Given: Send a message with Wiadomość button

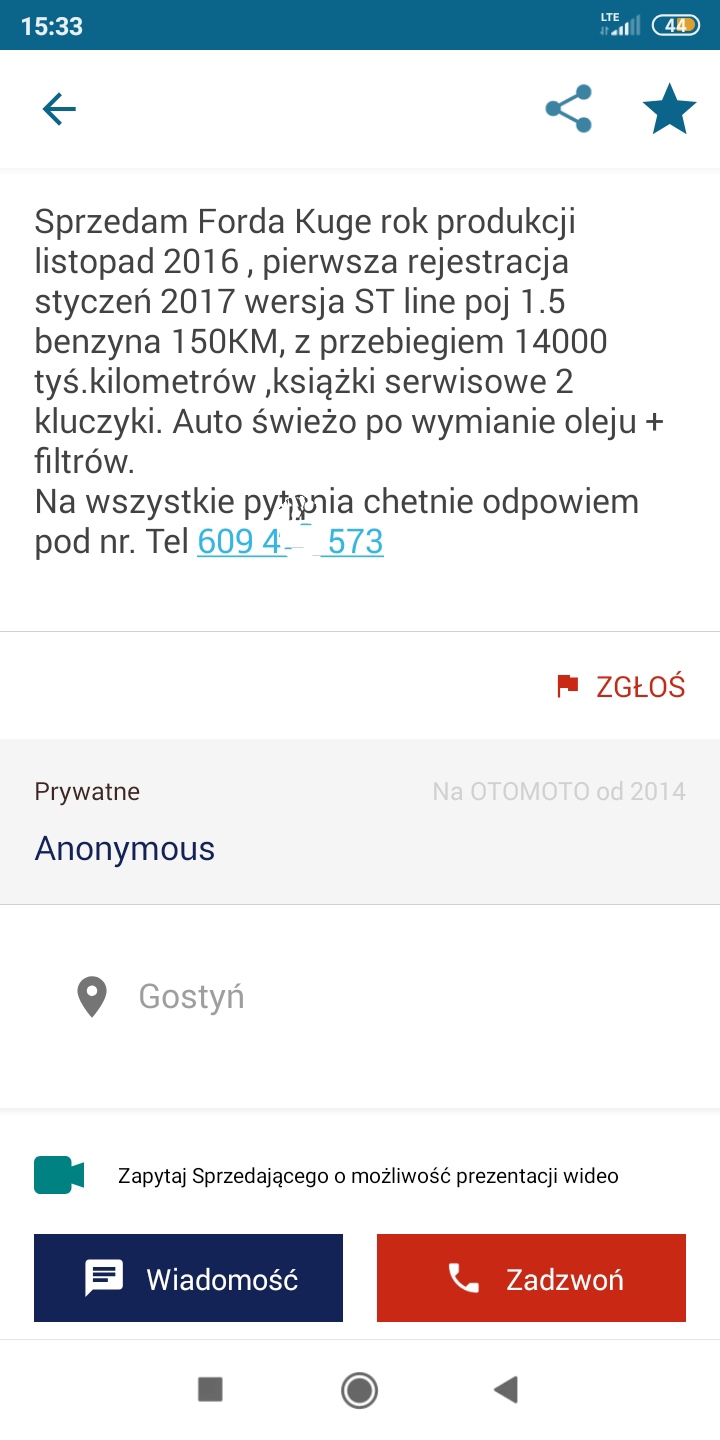Looking at the screenshot, I should (x=189, y=1278).
